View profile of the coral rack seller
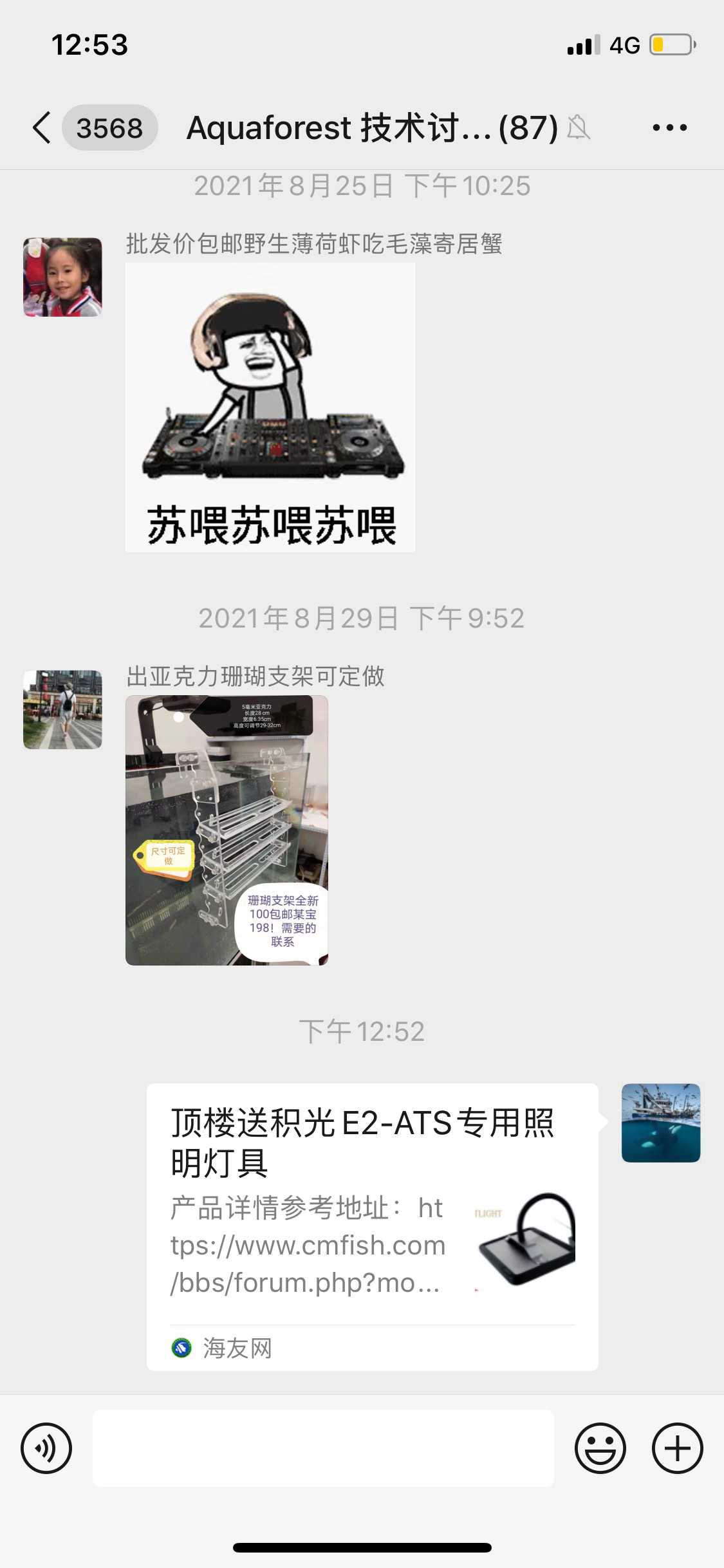The width and height of the screenshot is (724, 1568). pyautogui.click(x=62, y=709)
